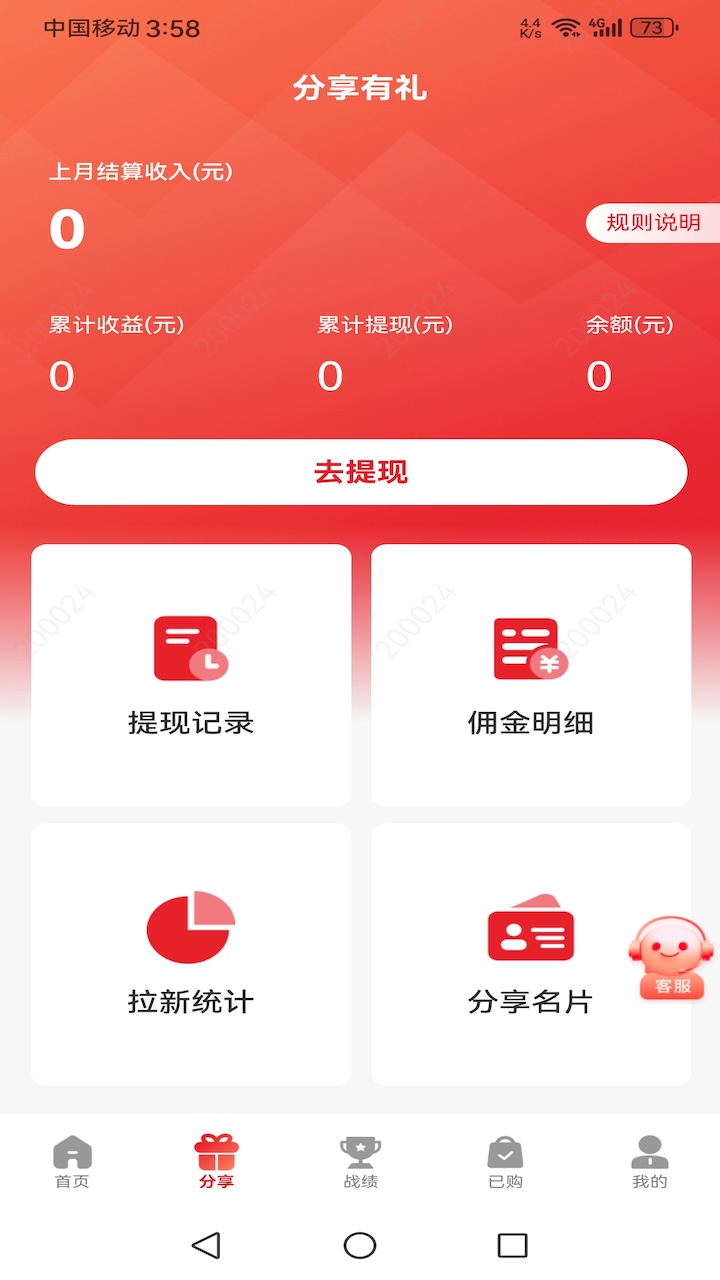Open the 规则说明 rules panel
720x1280 pixels.
point(657,223)
